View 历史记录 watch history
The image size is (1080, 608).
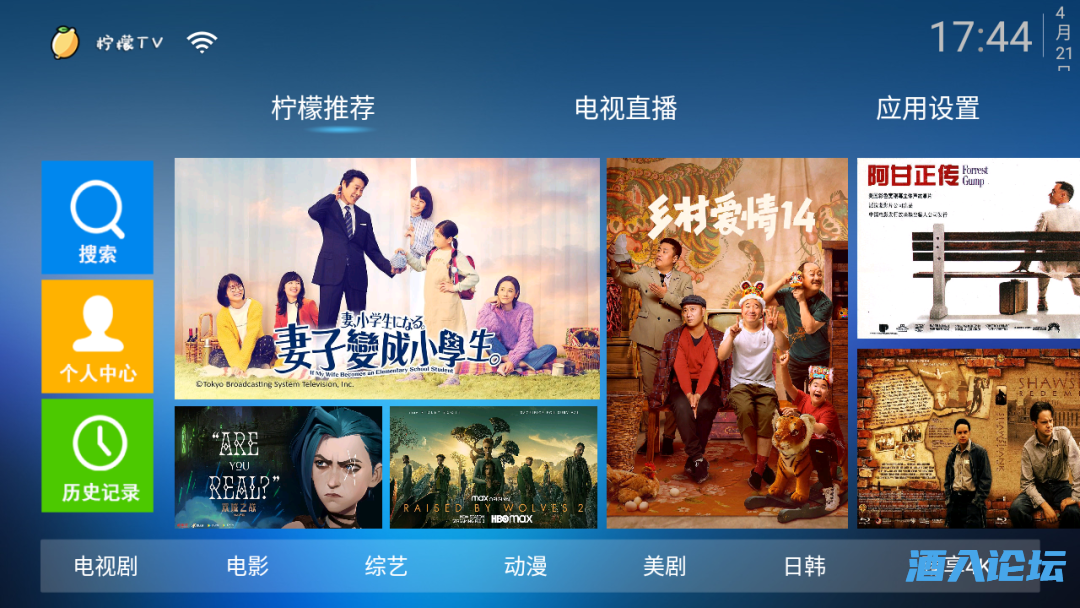(97, 456)
